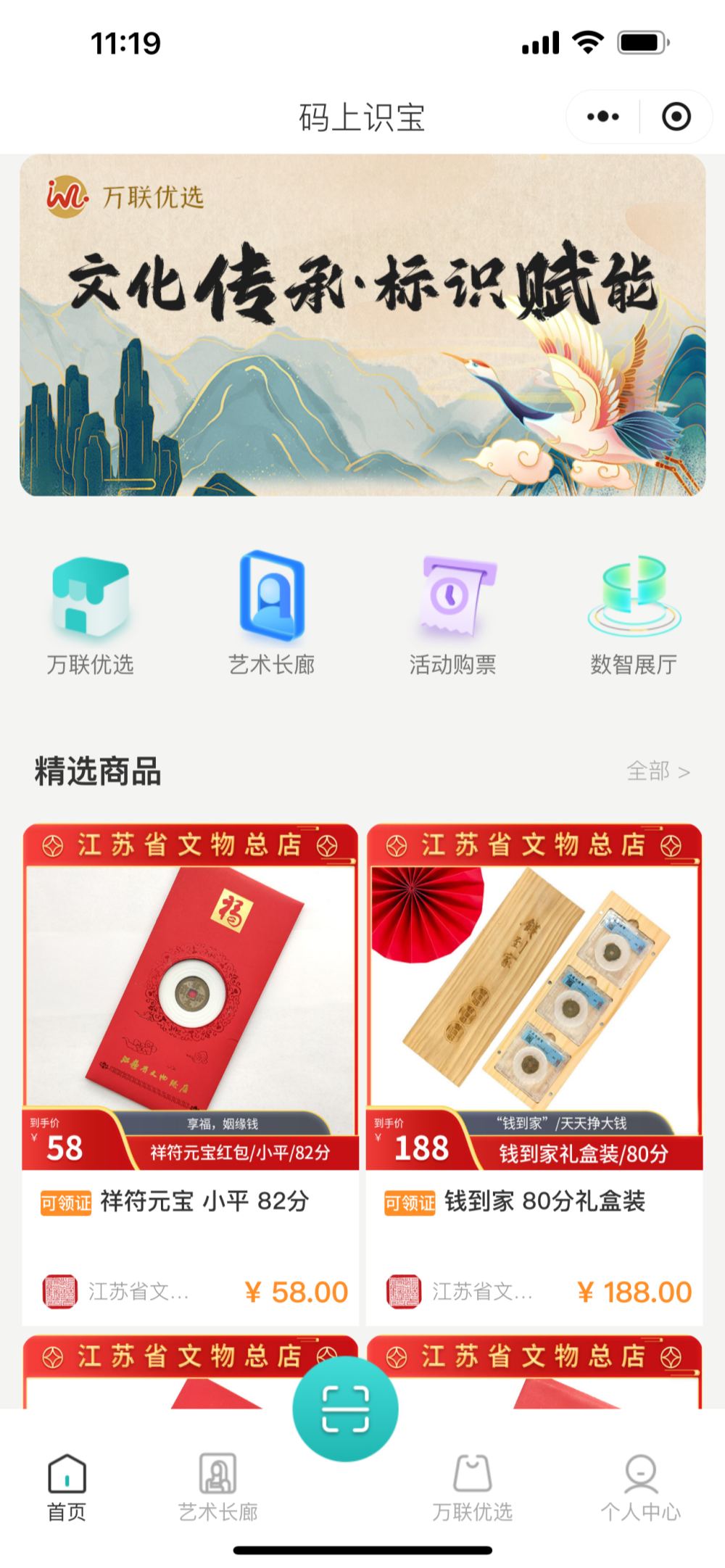Image resolution: width=725 pixels, height=1568 pixels.
Task: Go to 活动购票 ticket purchase
Action: pyautogui.click(x=453, y=615)
